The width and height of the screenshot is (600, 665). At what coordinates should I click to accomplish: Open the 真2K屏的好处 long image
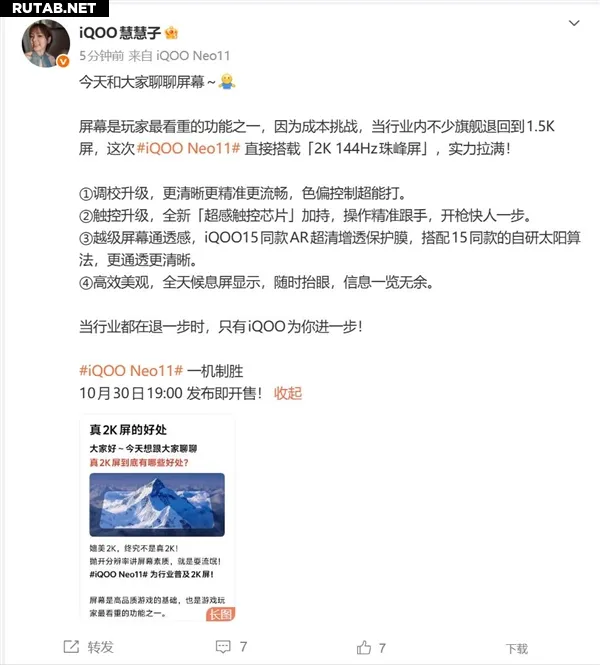pyautogui.click(x=157, y=520)
